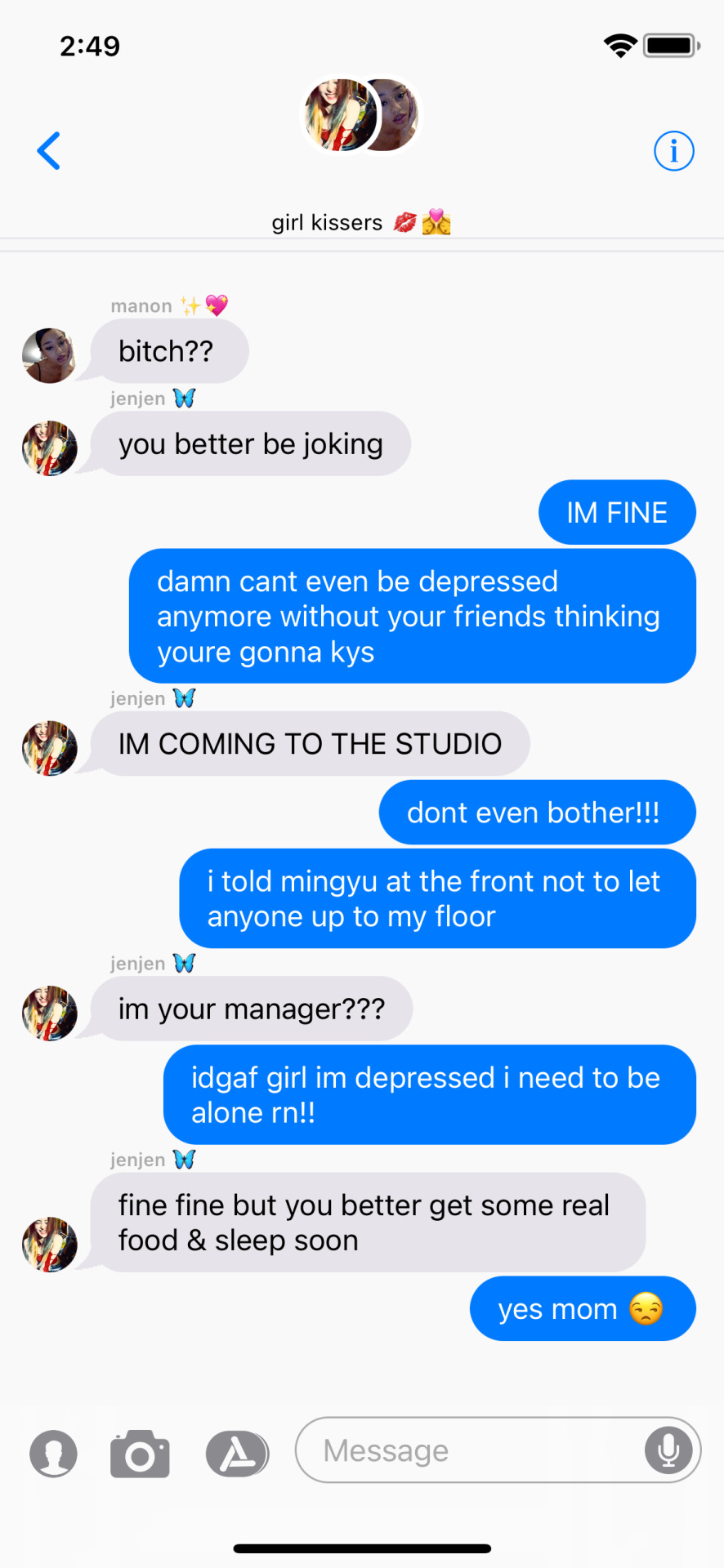
Task: Open the girl kissers group avatars
Action: click(361, 115)
